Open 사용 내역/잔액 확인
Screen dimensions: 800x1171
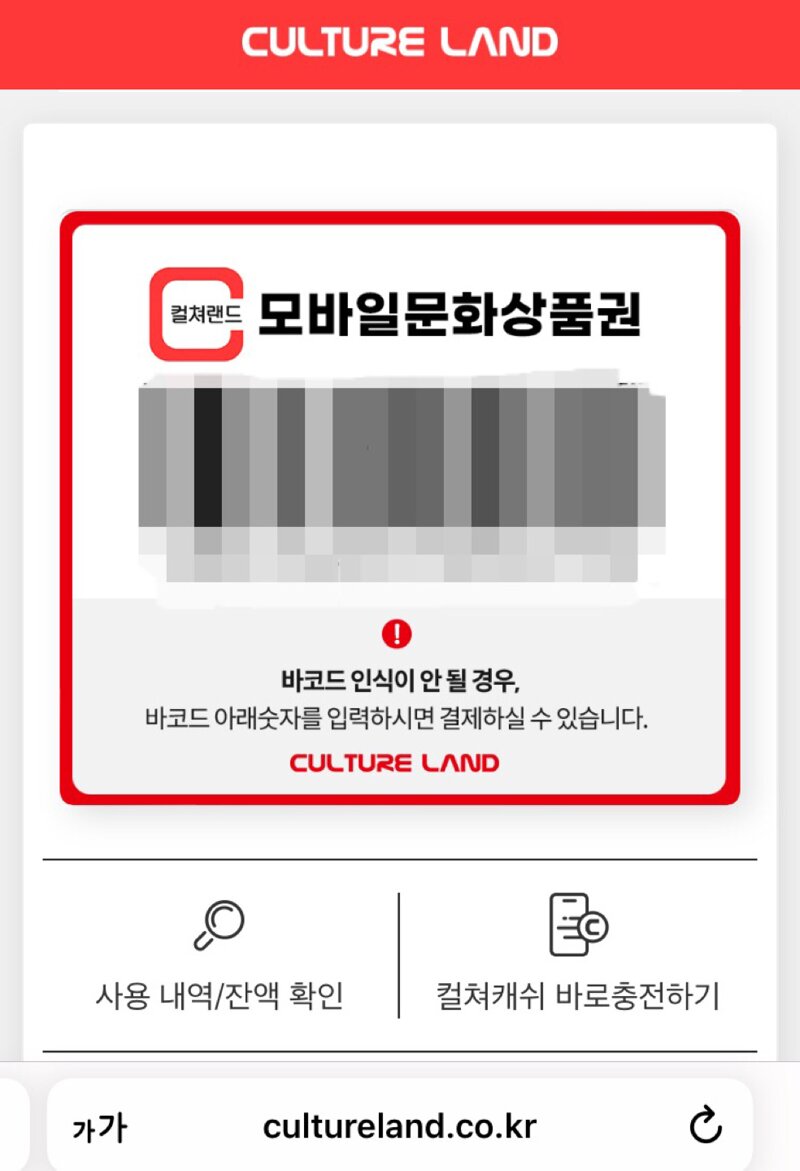[x=219, y=955]
